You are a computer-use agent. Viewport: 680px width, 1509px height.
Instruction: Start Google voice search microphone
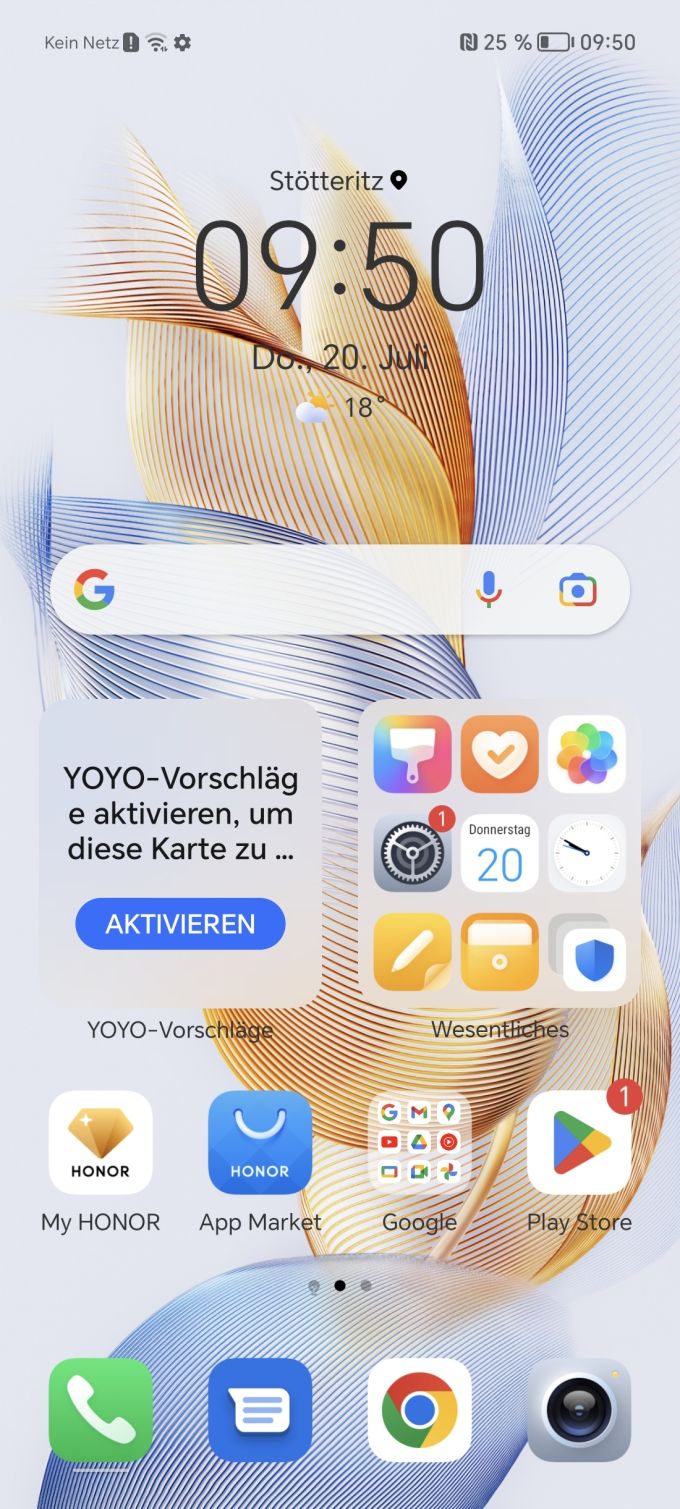(x=488, y=590)
